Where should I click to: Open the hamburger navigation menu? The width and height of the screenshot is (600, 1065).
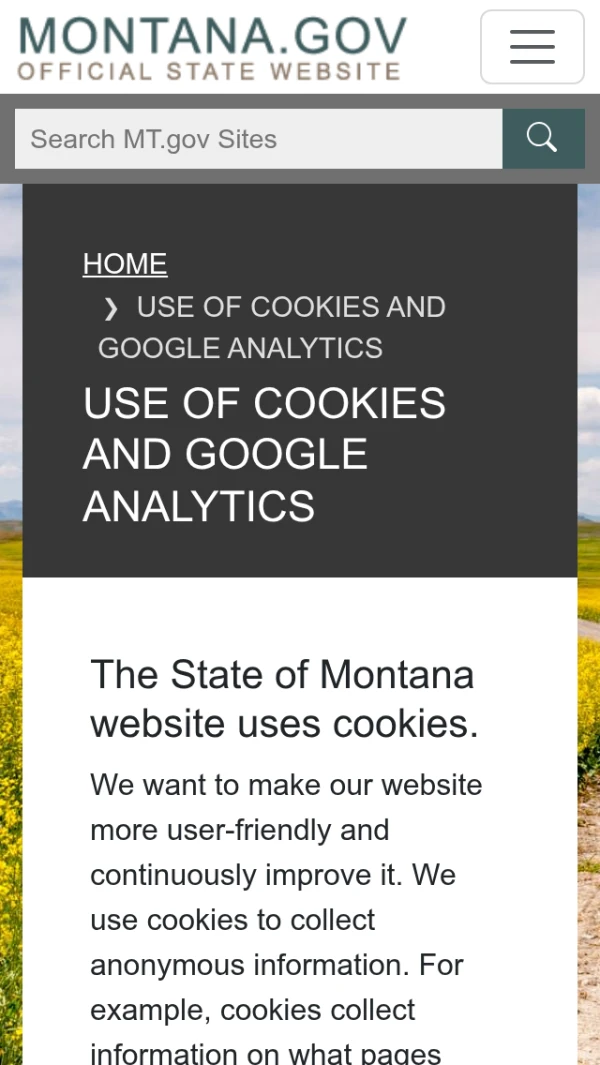click(x=532, y=47)
